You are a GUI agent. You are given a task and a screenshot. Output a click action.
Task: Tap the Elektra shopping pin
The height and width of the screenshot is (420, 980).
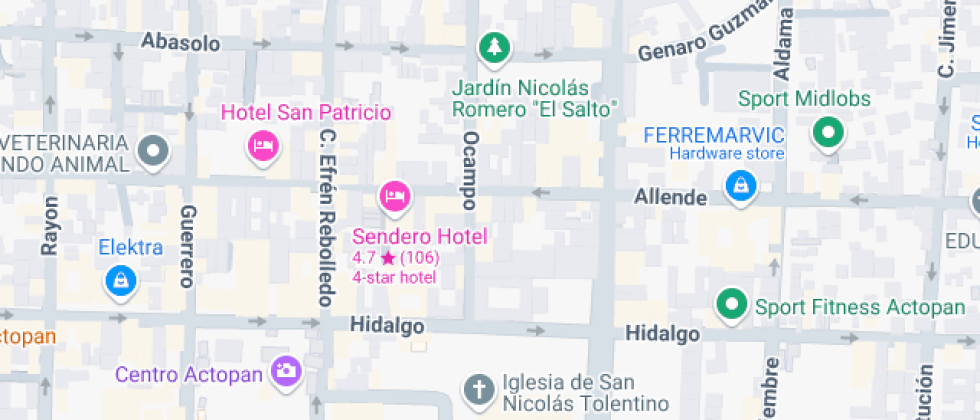coord(120,281)
